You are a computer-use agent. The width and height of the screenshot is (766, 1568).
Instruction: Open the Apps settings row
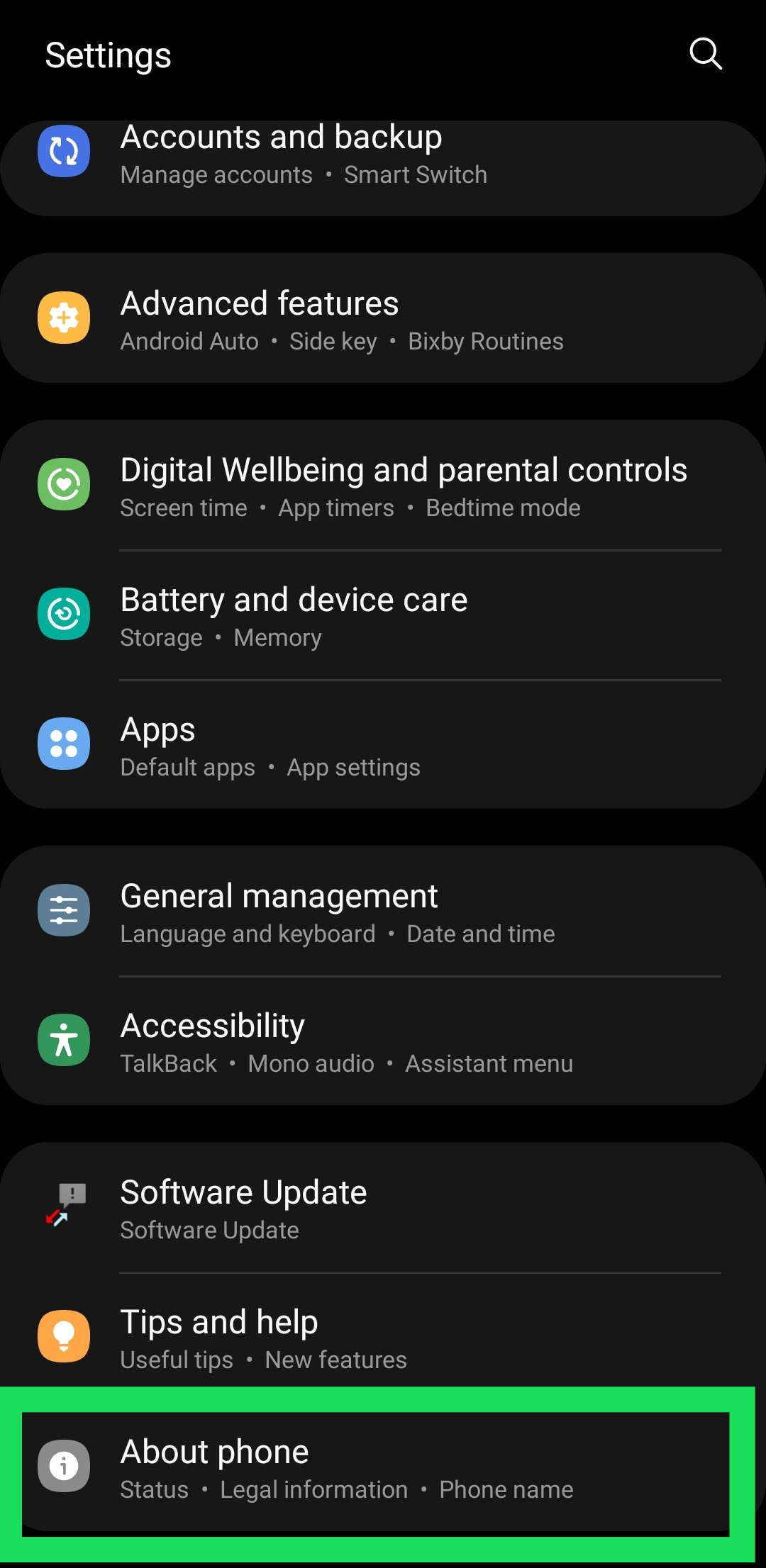pos(383,746)
